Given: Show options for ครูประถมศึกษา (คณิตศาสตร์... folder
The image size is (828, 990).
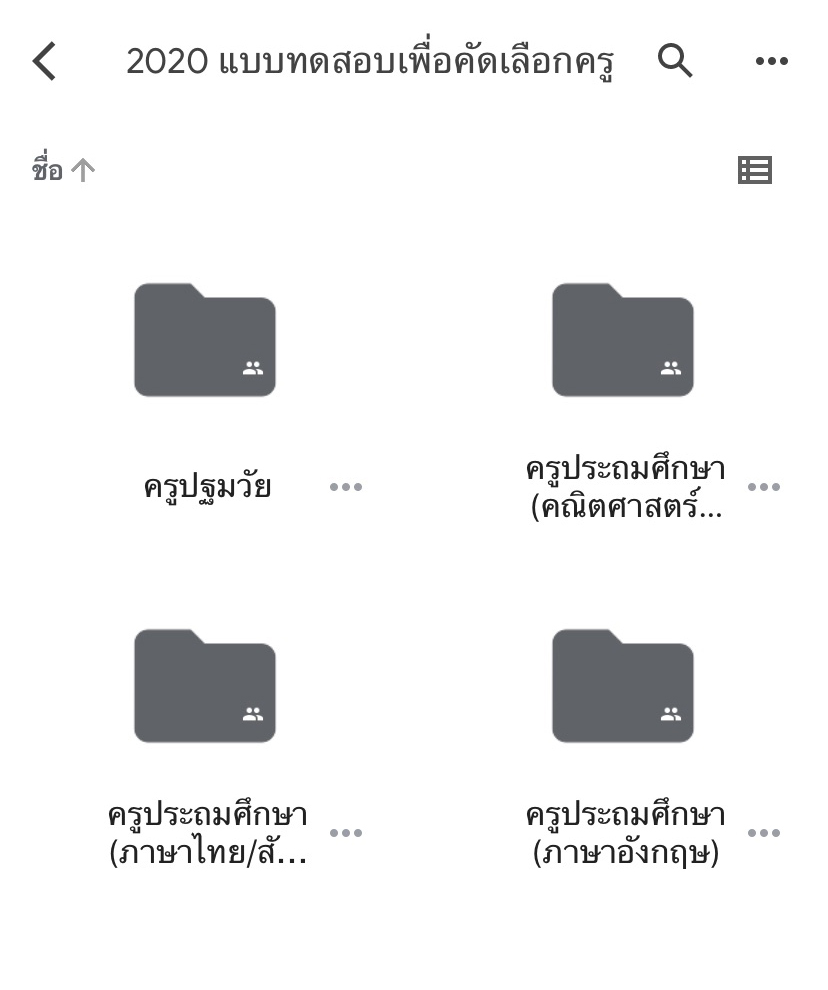Looking at the screenshot, I should 764,487.
